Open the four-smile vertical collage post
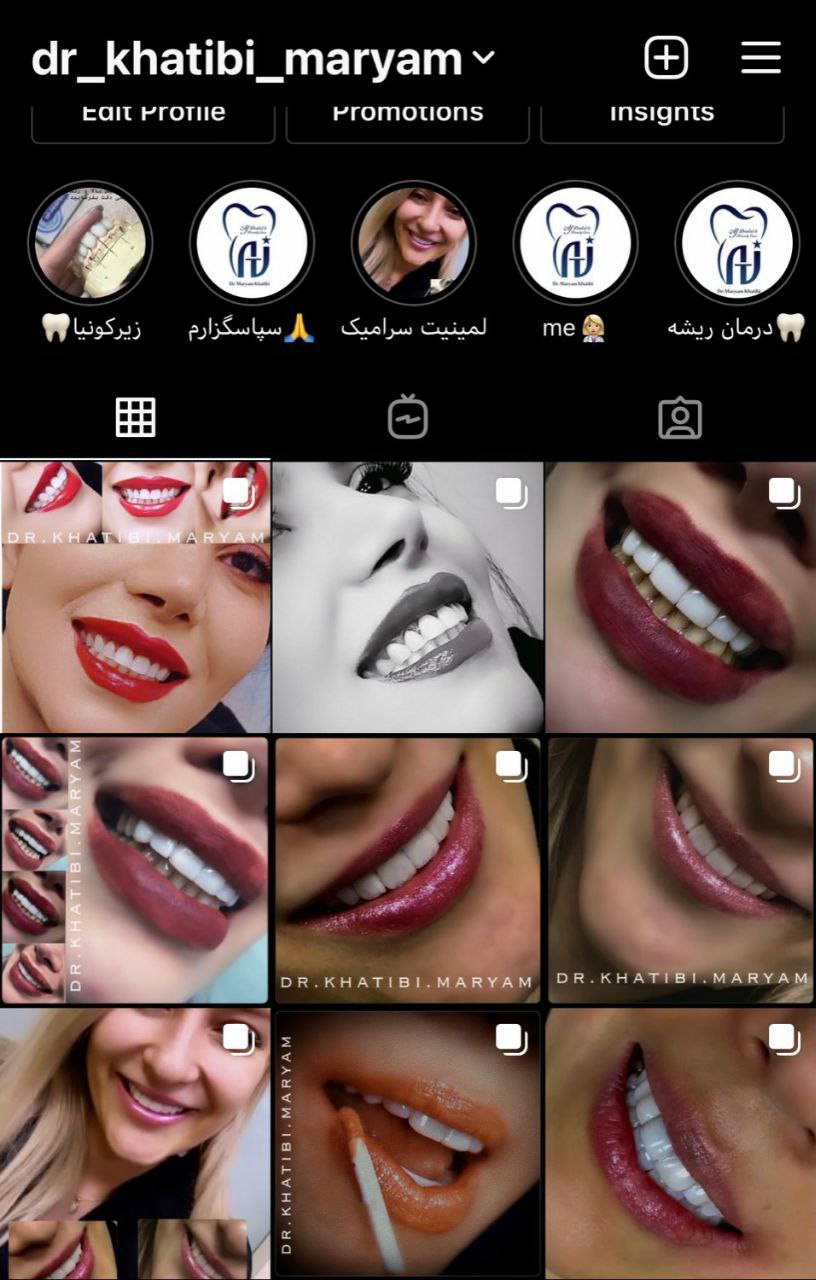 pos(135,870)
